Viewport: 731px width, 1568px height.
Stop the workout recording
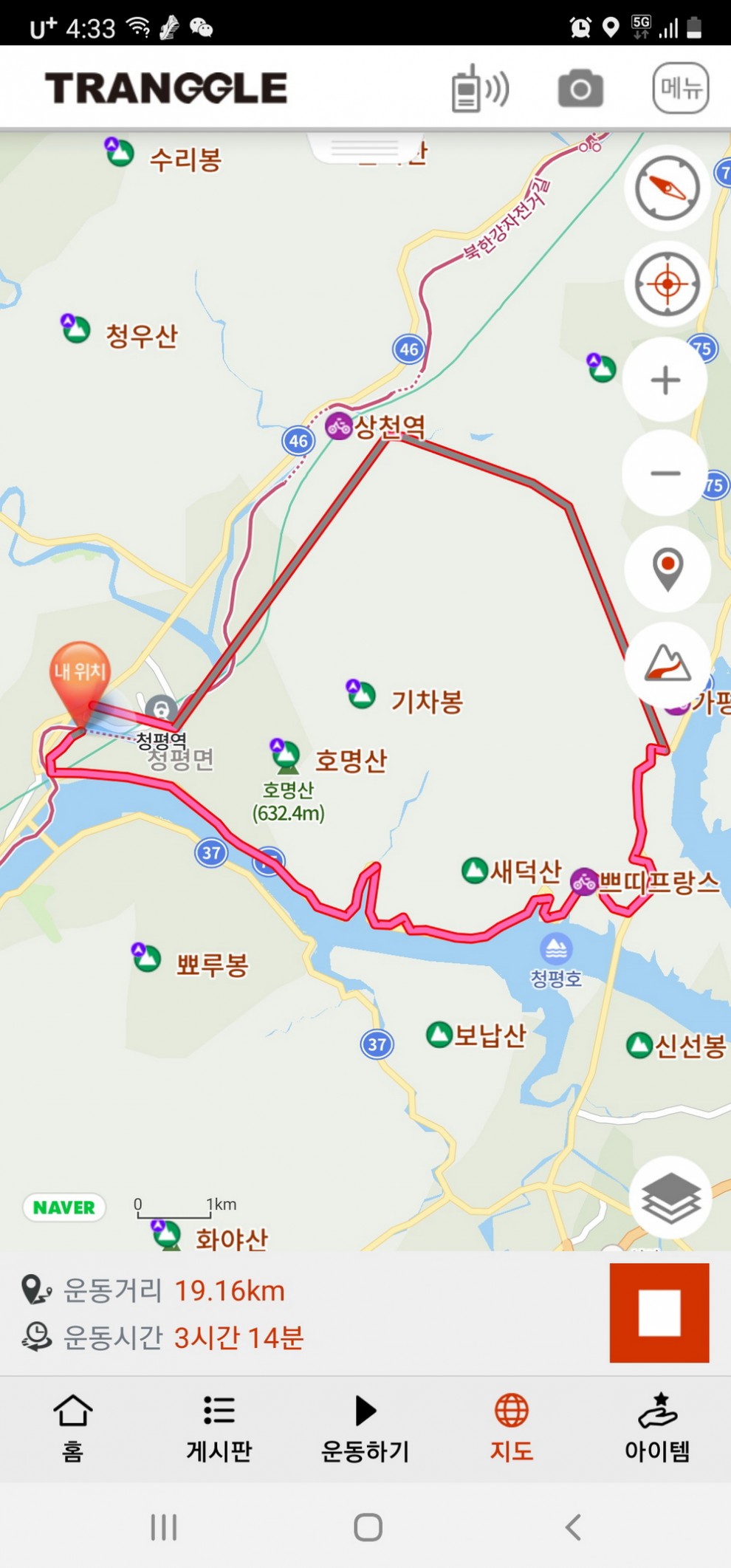point(659,1312)
